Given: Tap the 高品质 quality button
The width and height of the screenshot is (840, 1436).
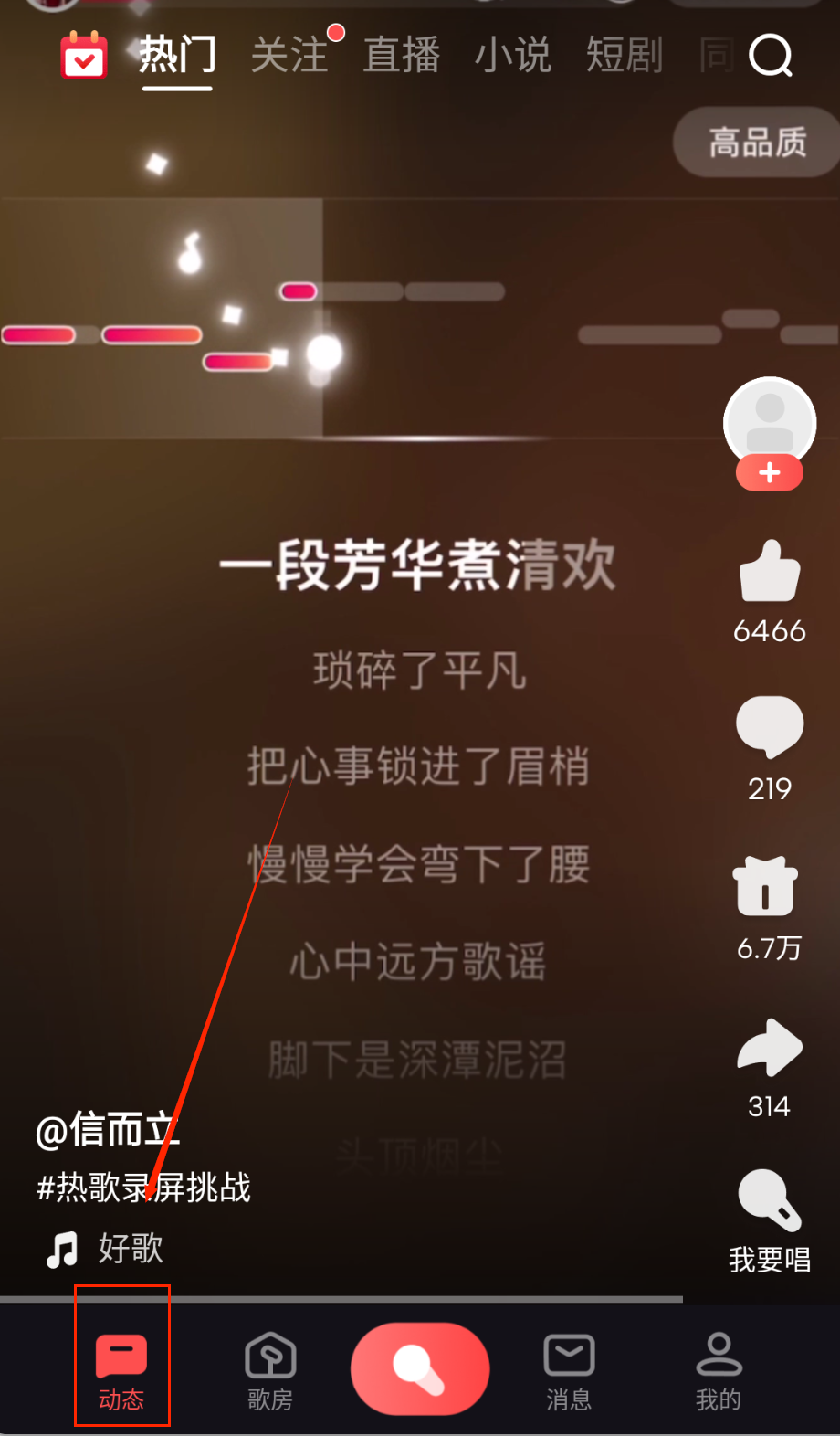Looking at the screenshot, I should (757, 143).
